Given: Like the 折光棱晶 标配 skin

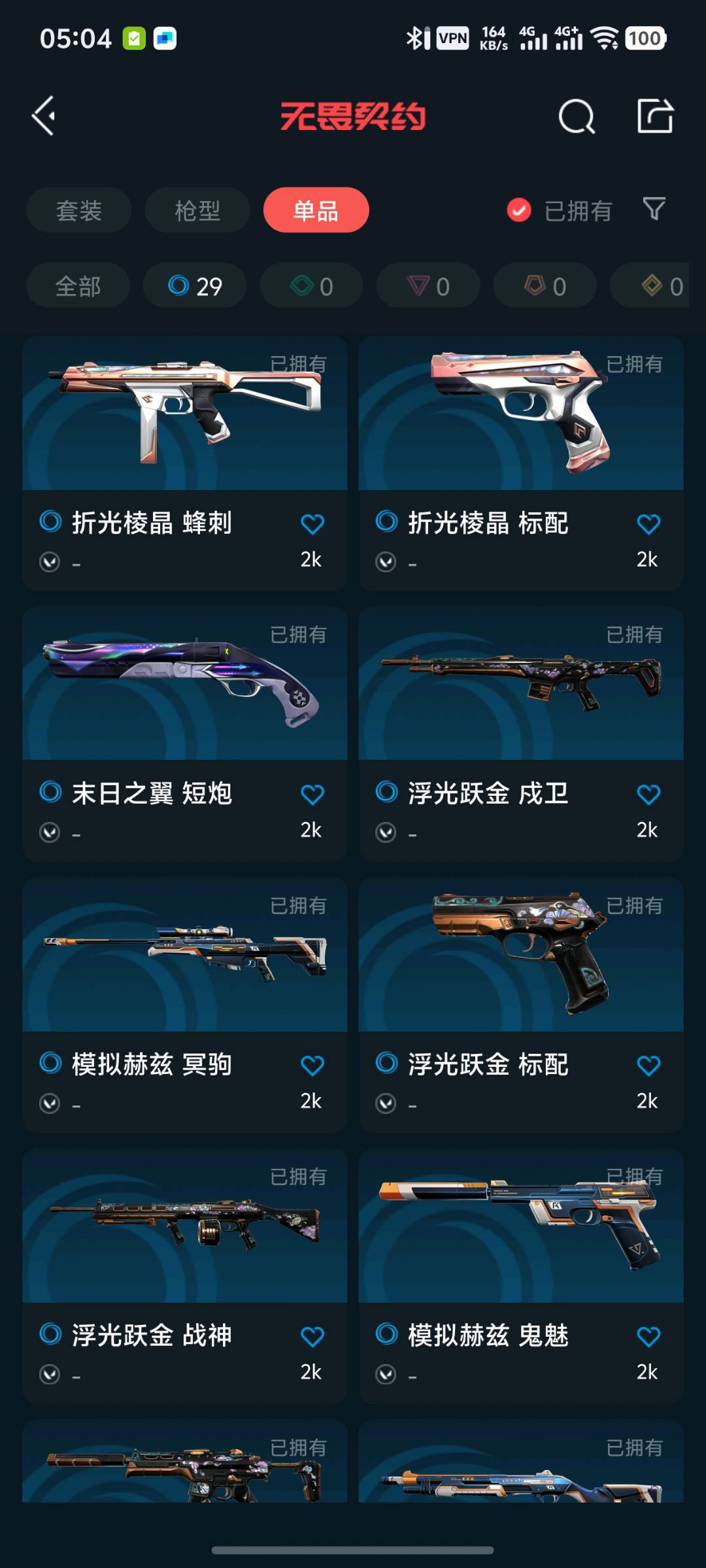Looking at the screenshot, I should (x=648, y=524).
